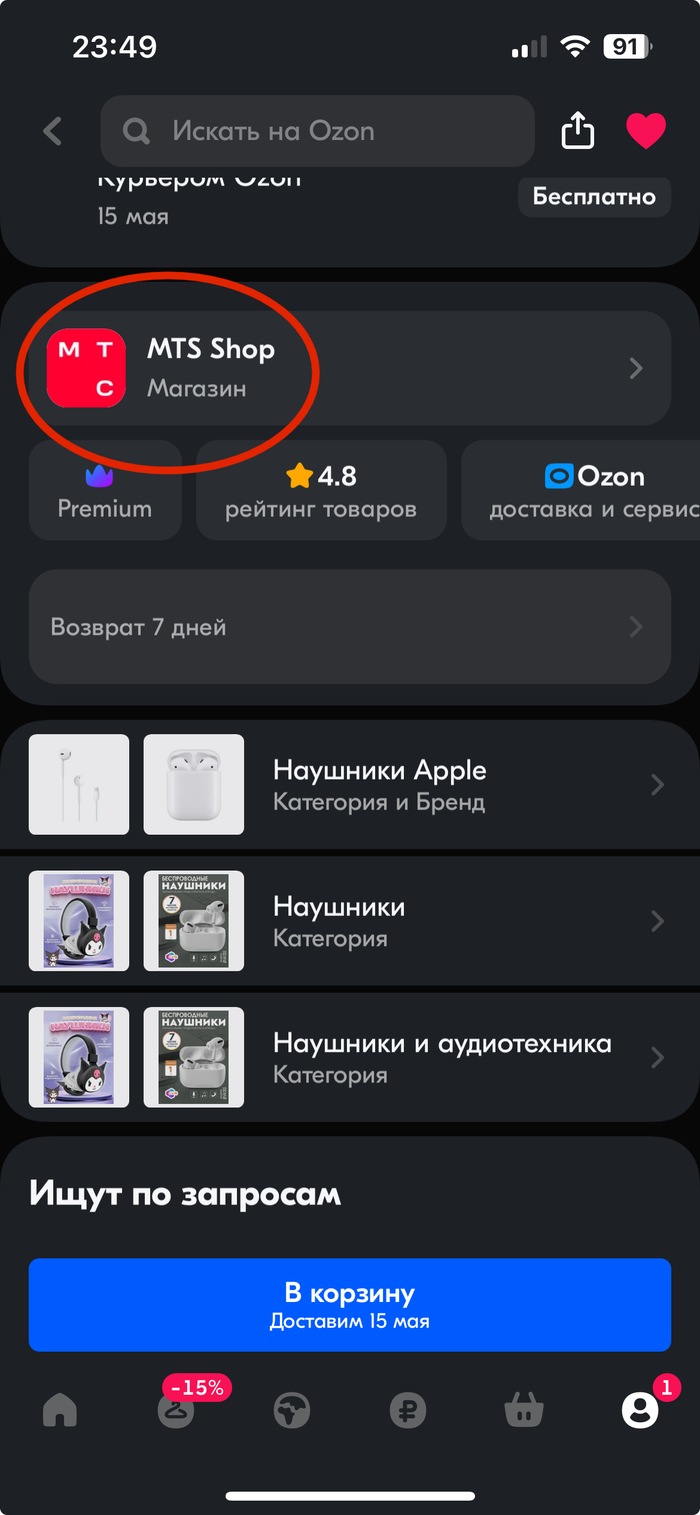Open the 'Возврат 7 дней' details
The image size is (700, 1515).
tap(349, 627)
